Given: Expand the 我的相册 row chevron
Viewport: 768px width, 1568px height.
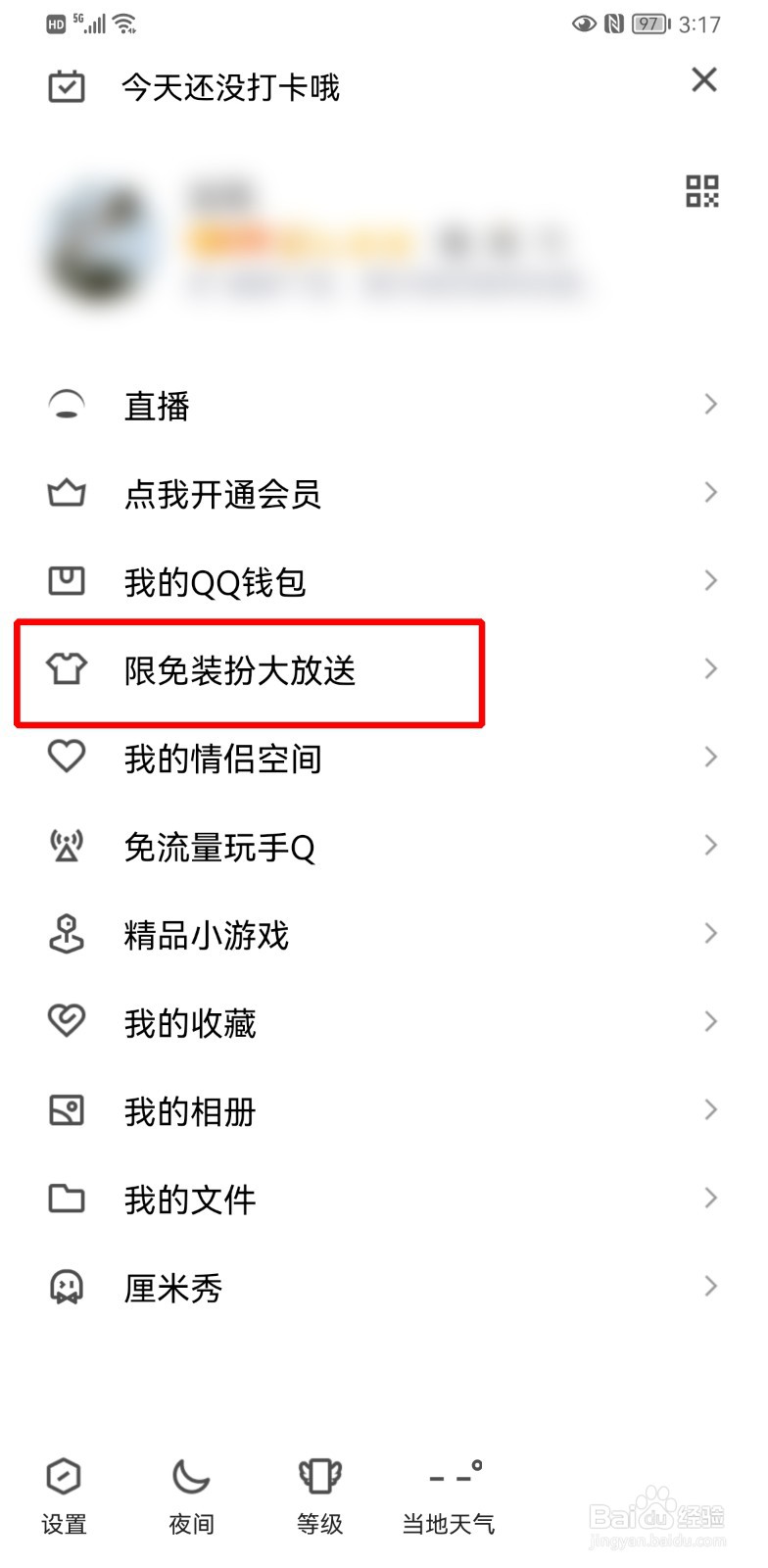Looking at the screenshot, I should [711, 1110].
